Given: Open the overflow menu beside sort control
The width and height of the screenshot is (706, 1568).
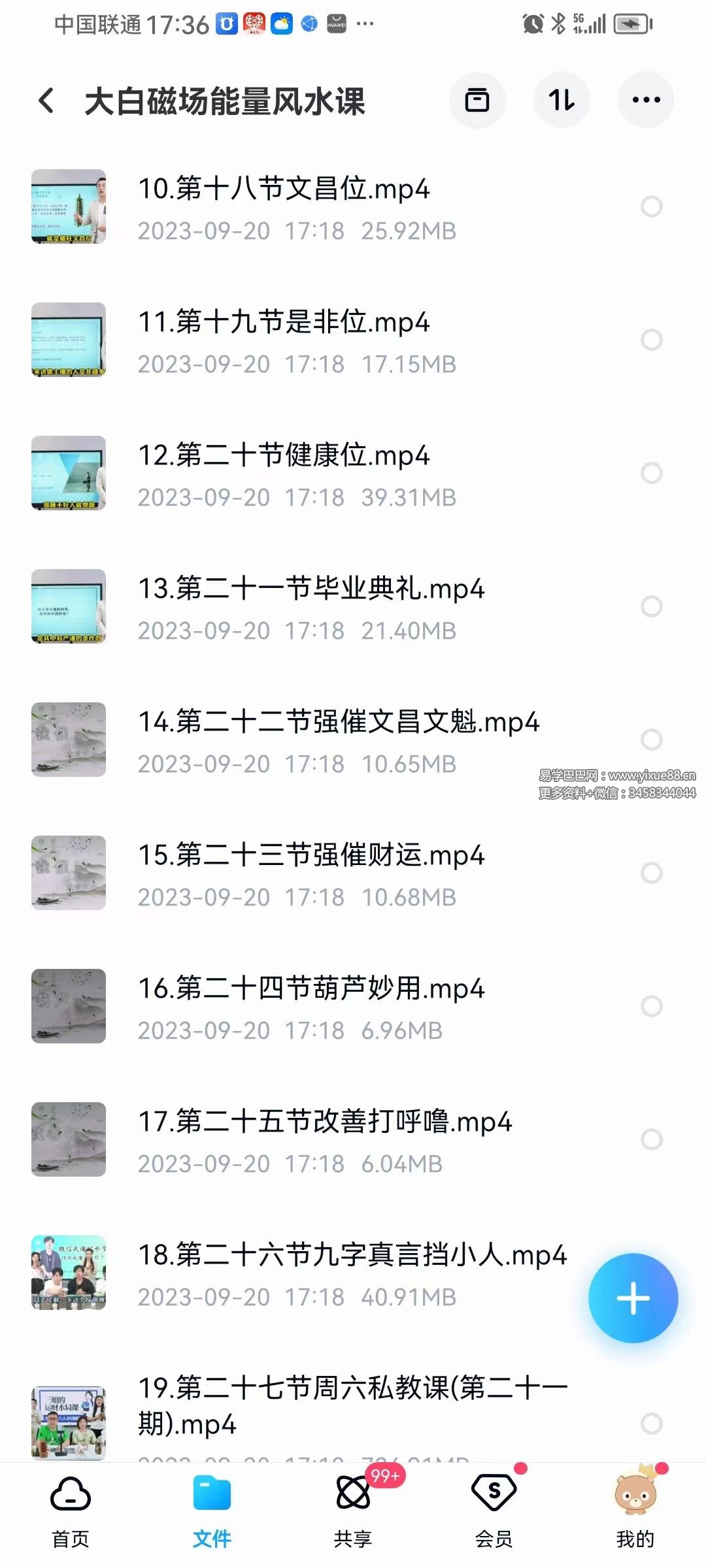Looking at the screenshot, I should (x=645, y=100).
